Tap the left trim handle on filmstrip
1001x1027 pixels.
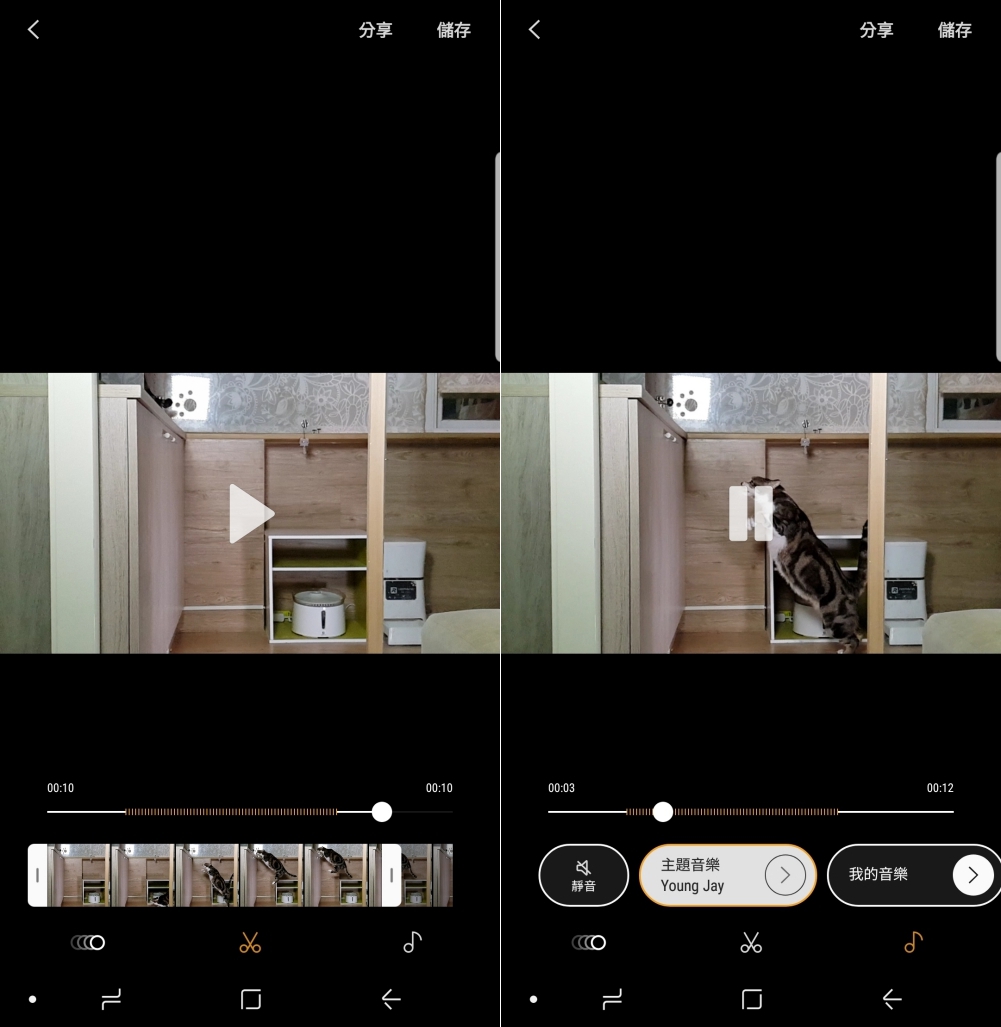pos(37,875)
